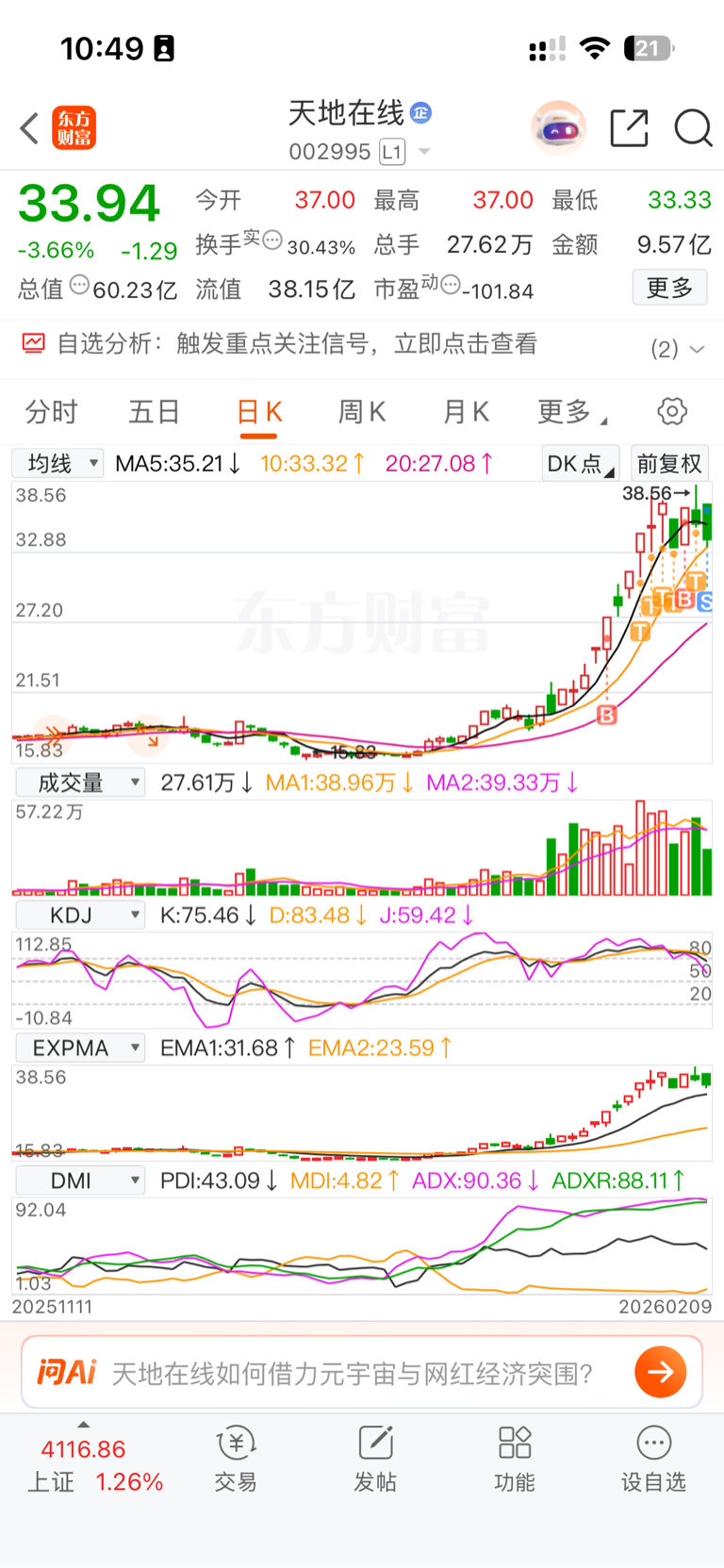Tap the 更多 quote details button

[669, 288]
